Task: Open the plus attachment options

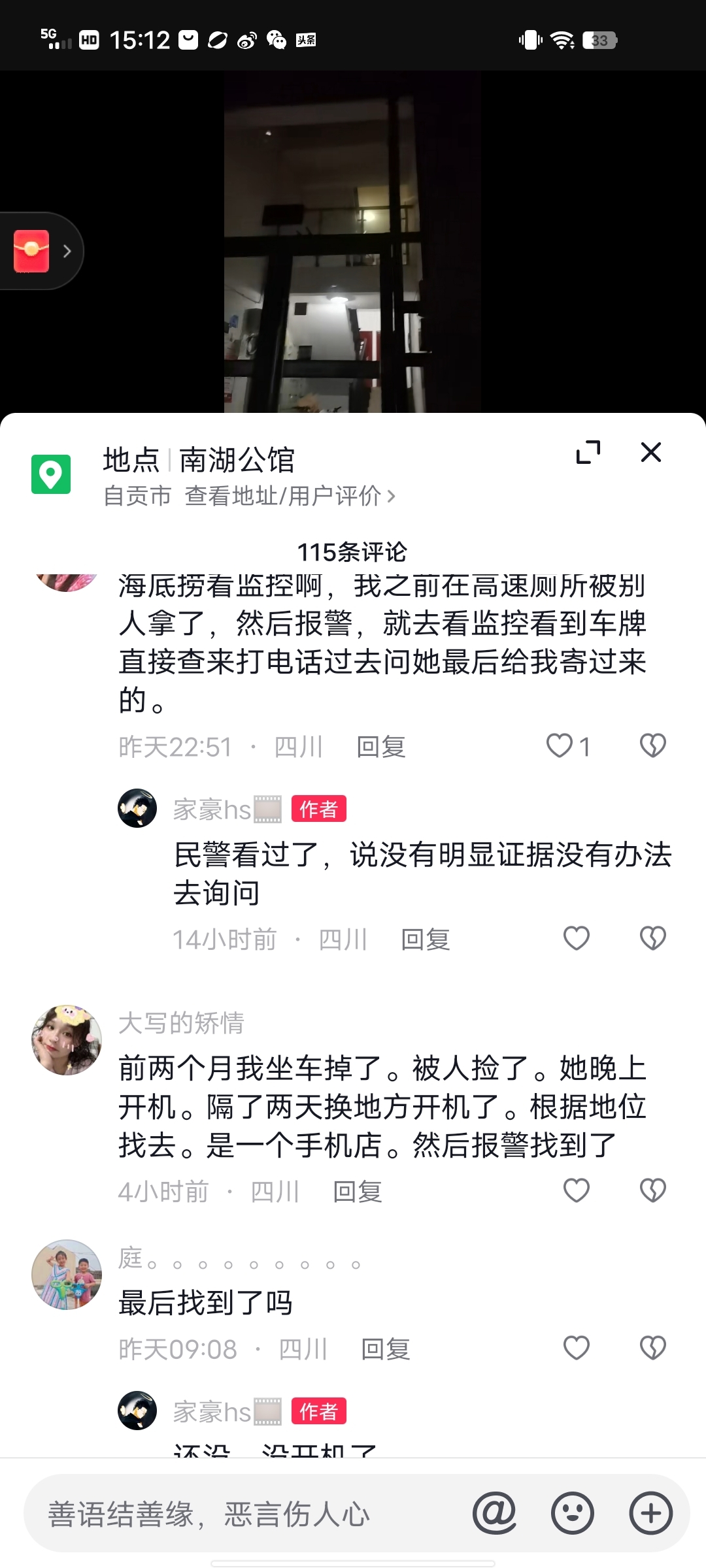Action: pos(650,1513)
